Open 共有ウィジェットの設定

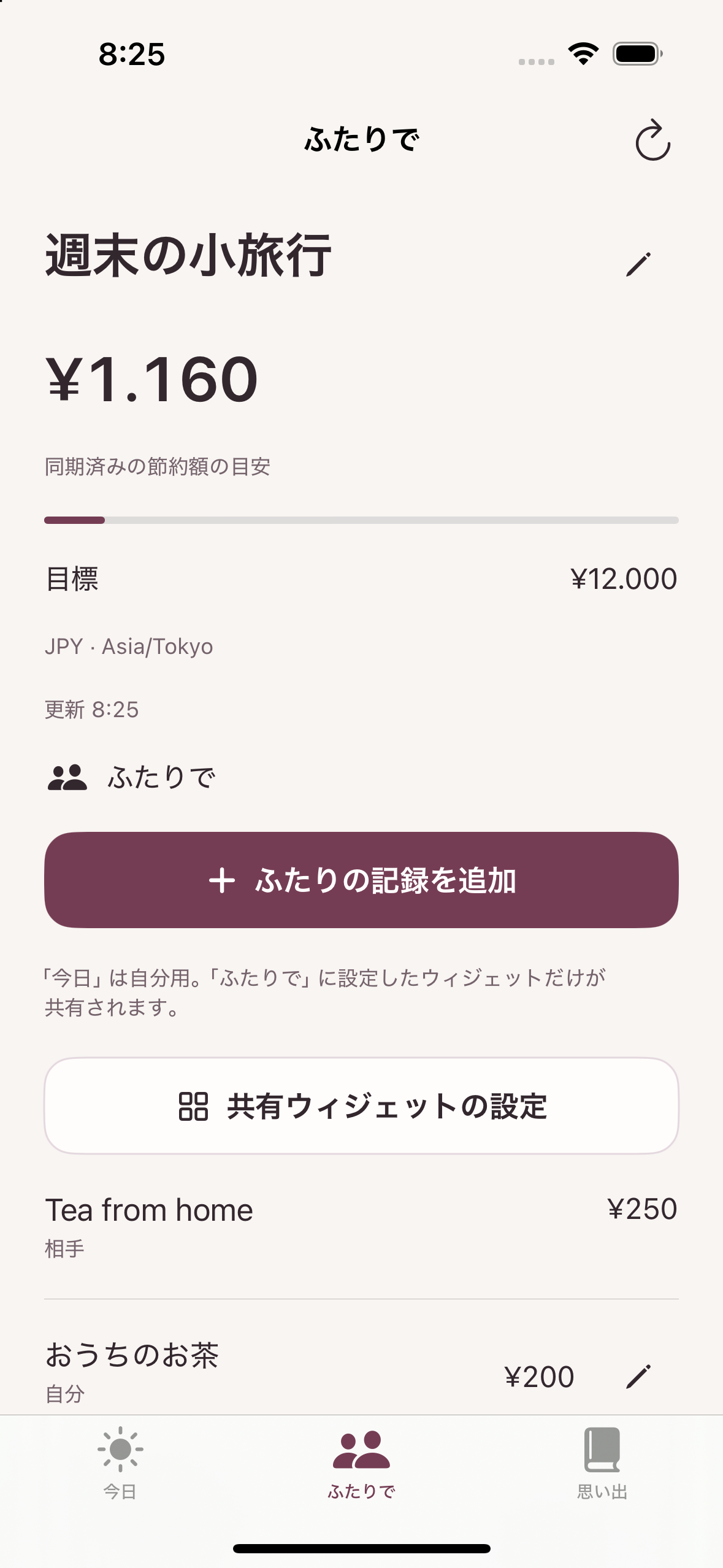pyautogui.click(x=361, y=1105)
